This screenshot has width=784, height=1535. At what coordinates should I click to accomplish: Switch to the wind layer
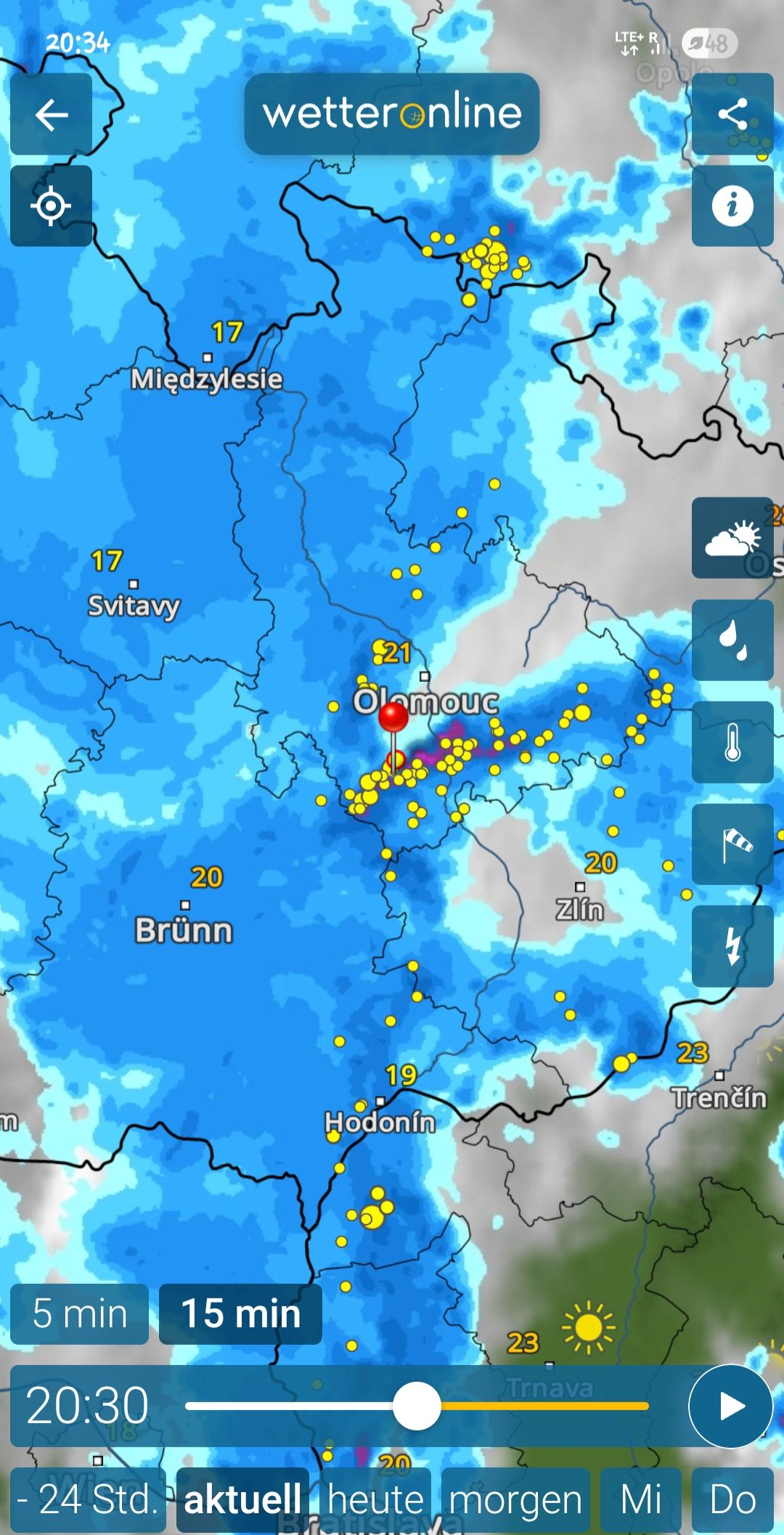point(732,844)
